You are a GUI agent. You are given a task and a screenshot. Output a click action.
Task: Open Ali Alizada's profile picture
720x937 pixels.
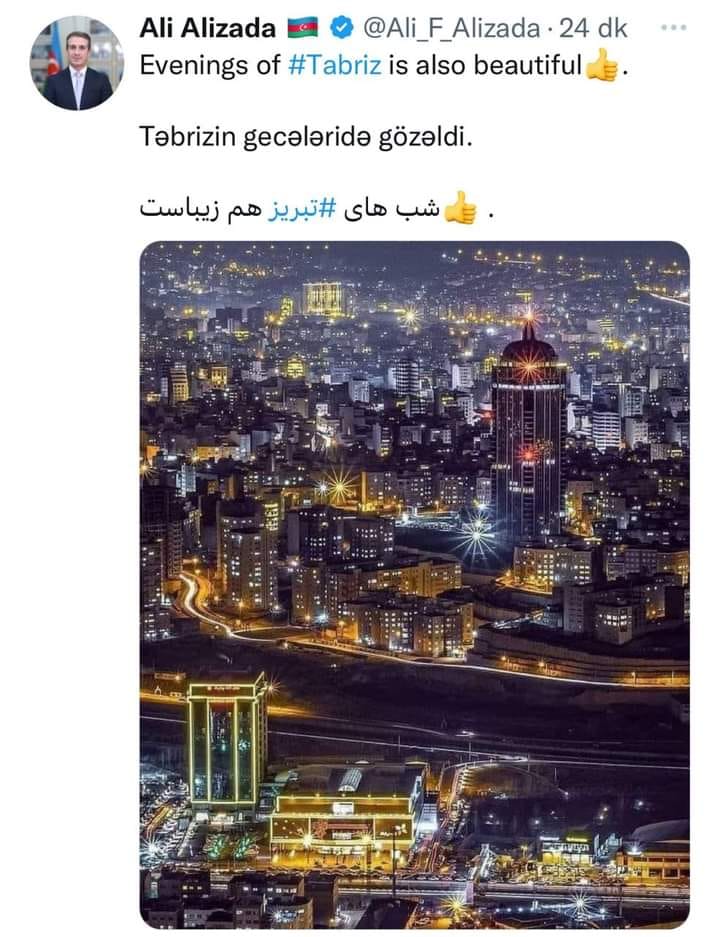click(x=77, y=64)
